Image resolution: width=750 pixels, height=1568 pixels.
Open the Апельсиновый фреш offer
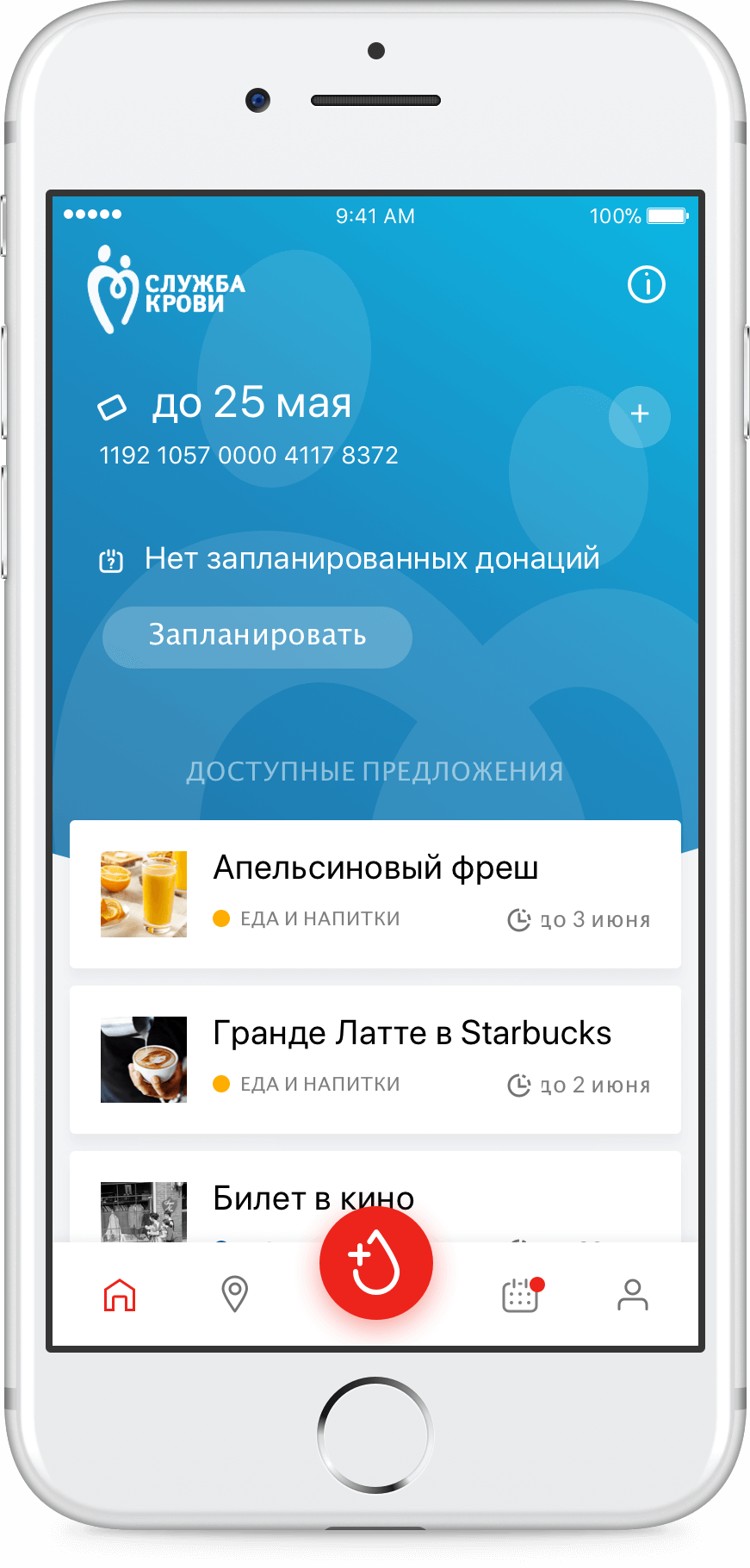click(375, 894)
